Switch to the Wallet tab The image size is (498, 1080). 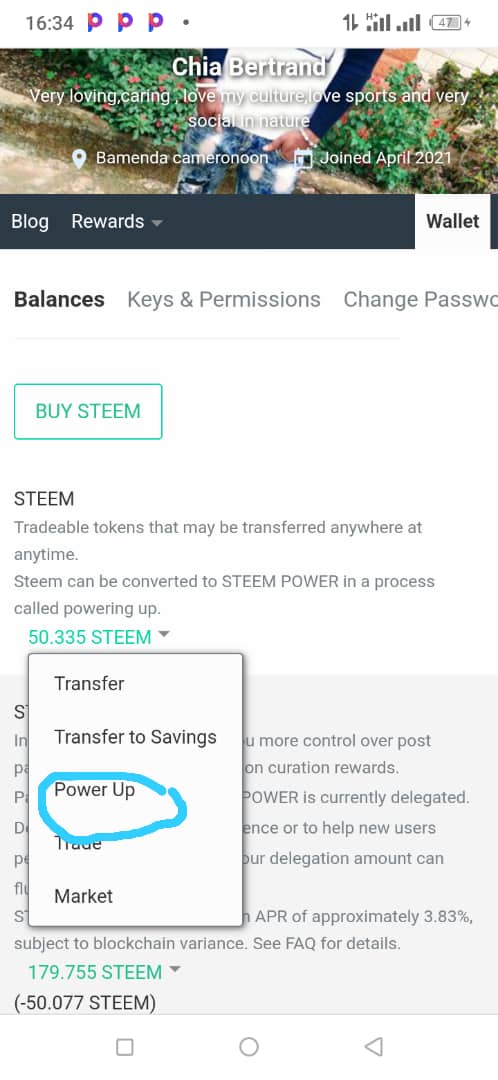click(x=453, y=222)
